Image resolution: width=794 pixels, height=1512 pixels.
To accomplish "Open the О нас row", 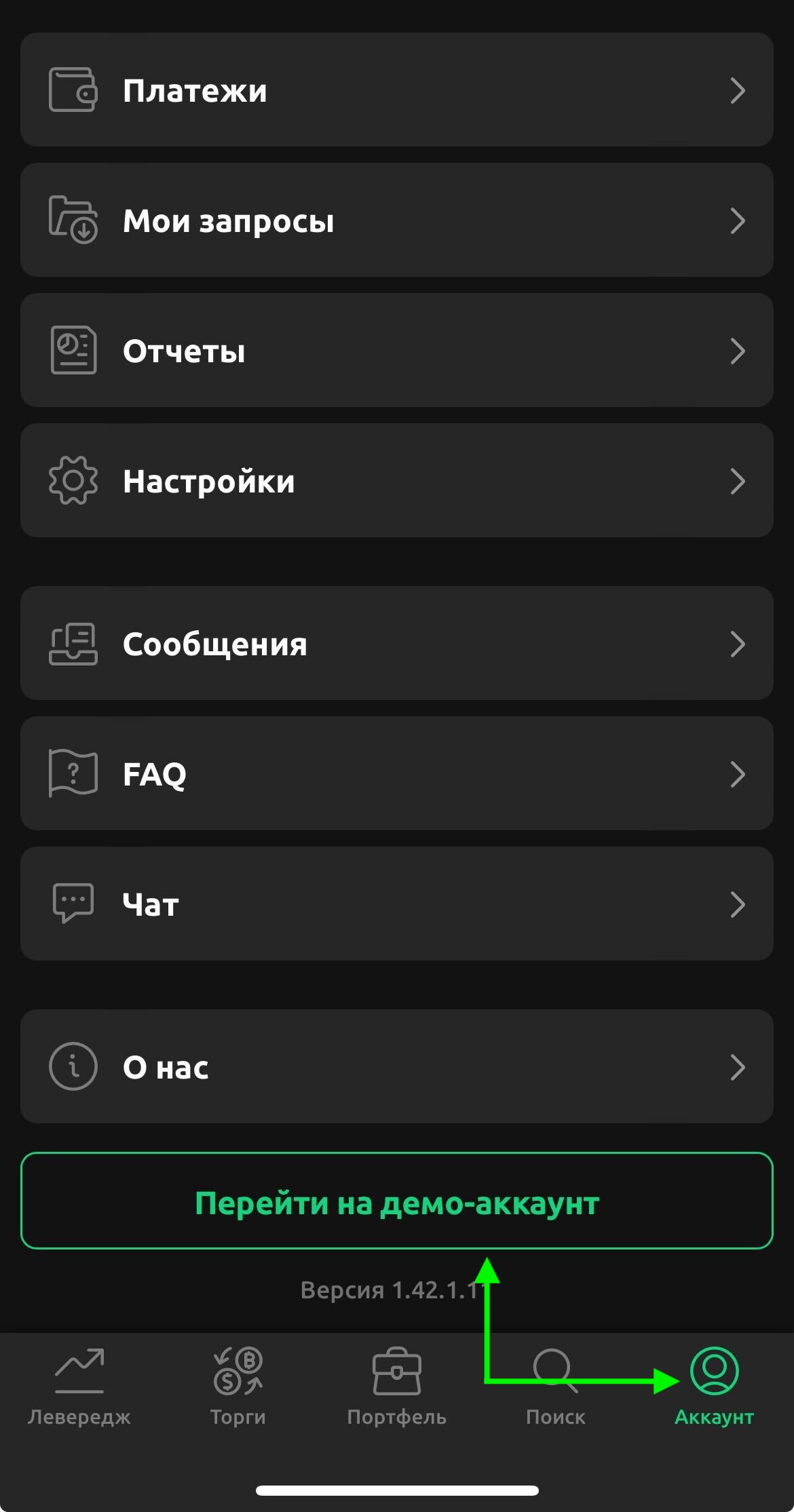I will point(397,1067).
